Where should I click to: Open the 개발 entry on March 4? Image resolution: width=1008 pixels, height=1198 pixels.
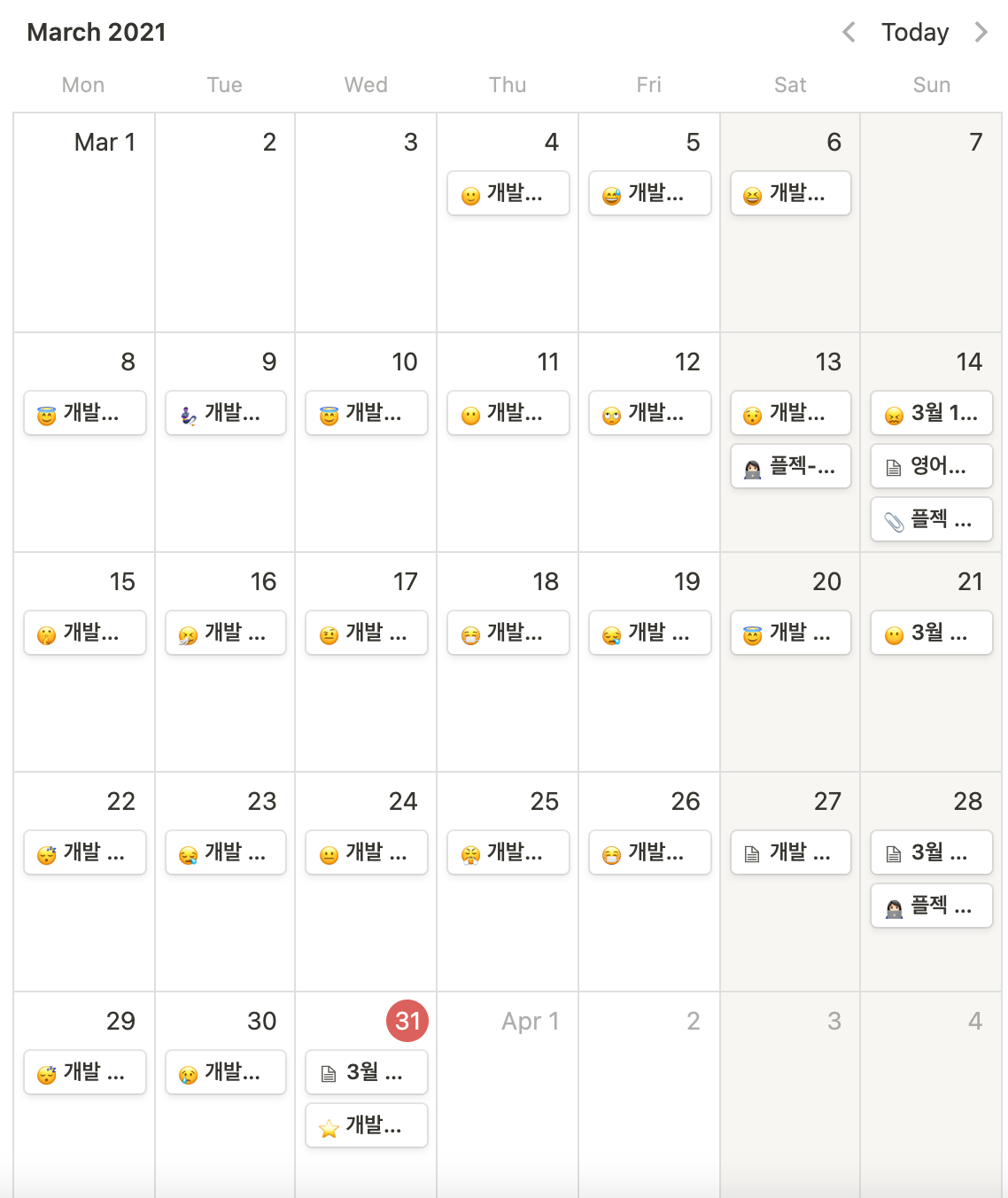pos(508,193)
